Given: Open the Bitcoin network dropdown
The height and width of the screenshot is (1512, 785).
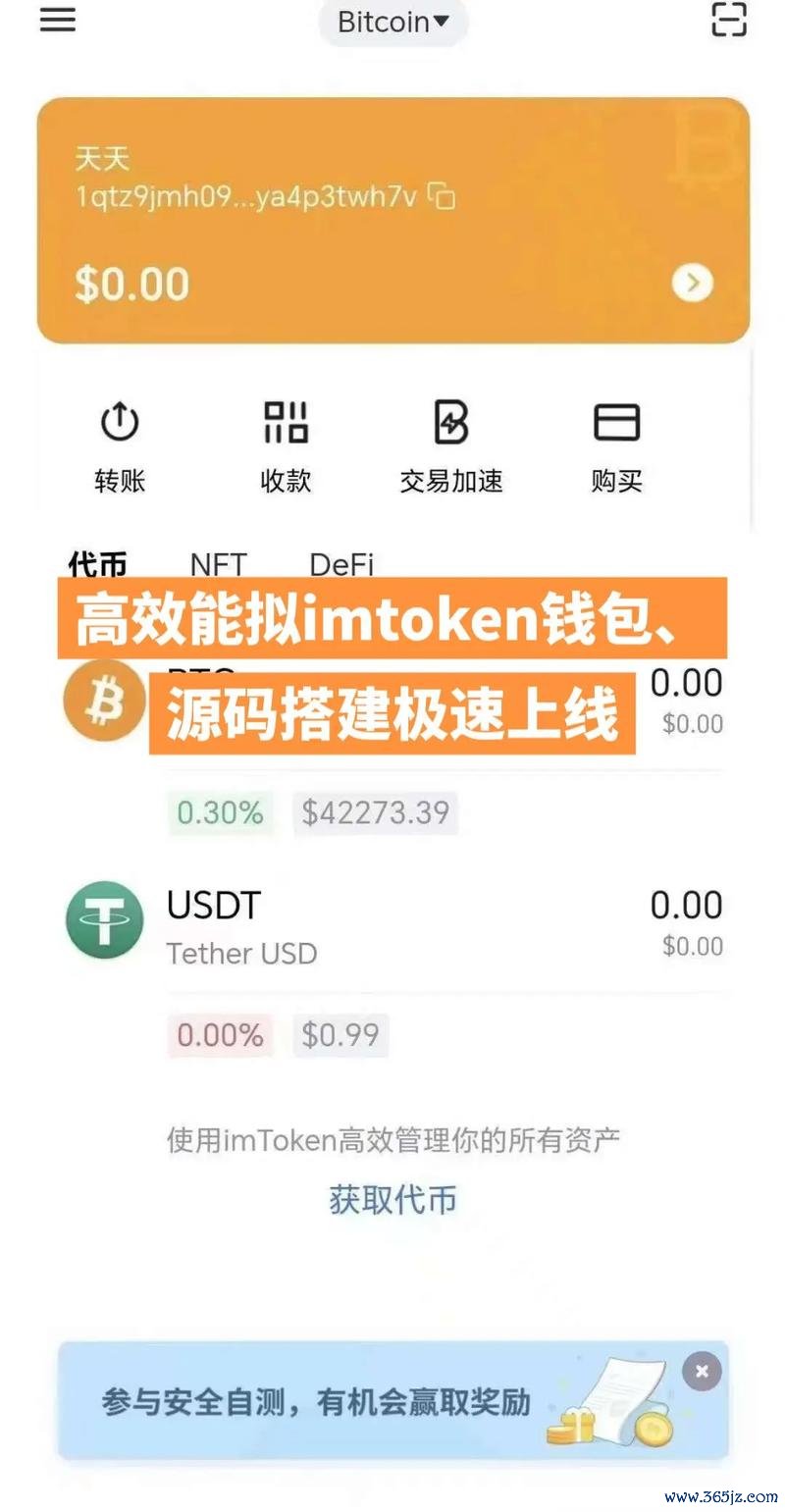Looking at the screenshot, I should pyautogui.click(x=392, y=23).
